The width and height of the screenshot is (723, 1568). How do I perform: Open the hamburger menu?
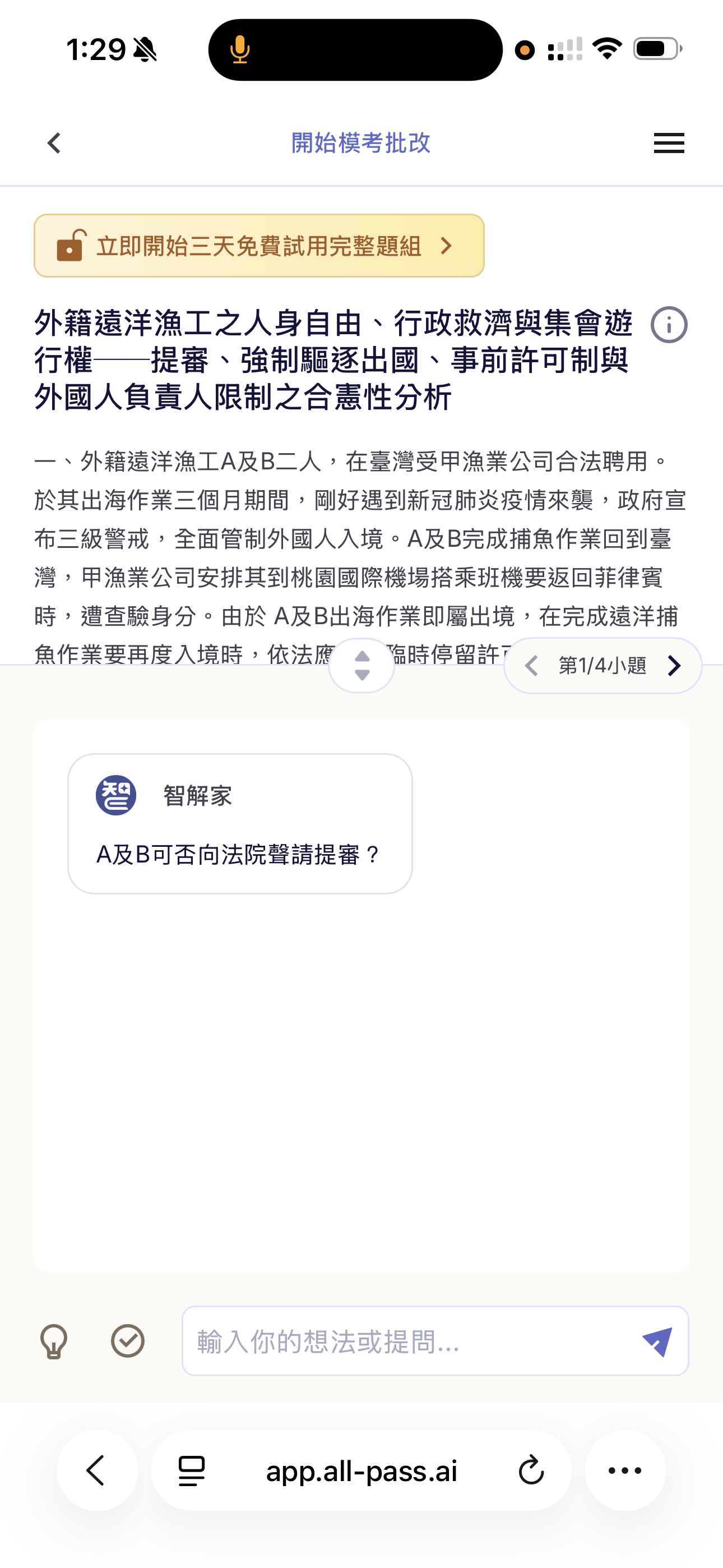pos(668,143)
